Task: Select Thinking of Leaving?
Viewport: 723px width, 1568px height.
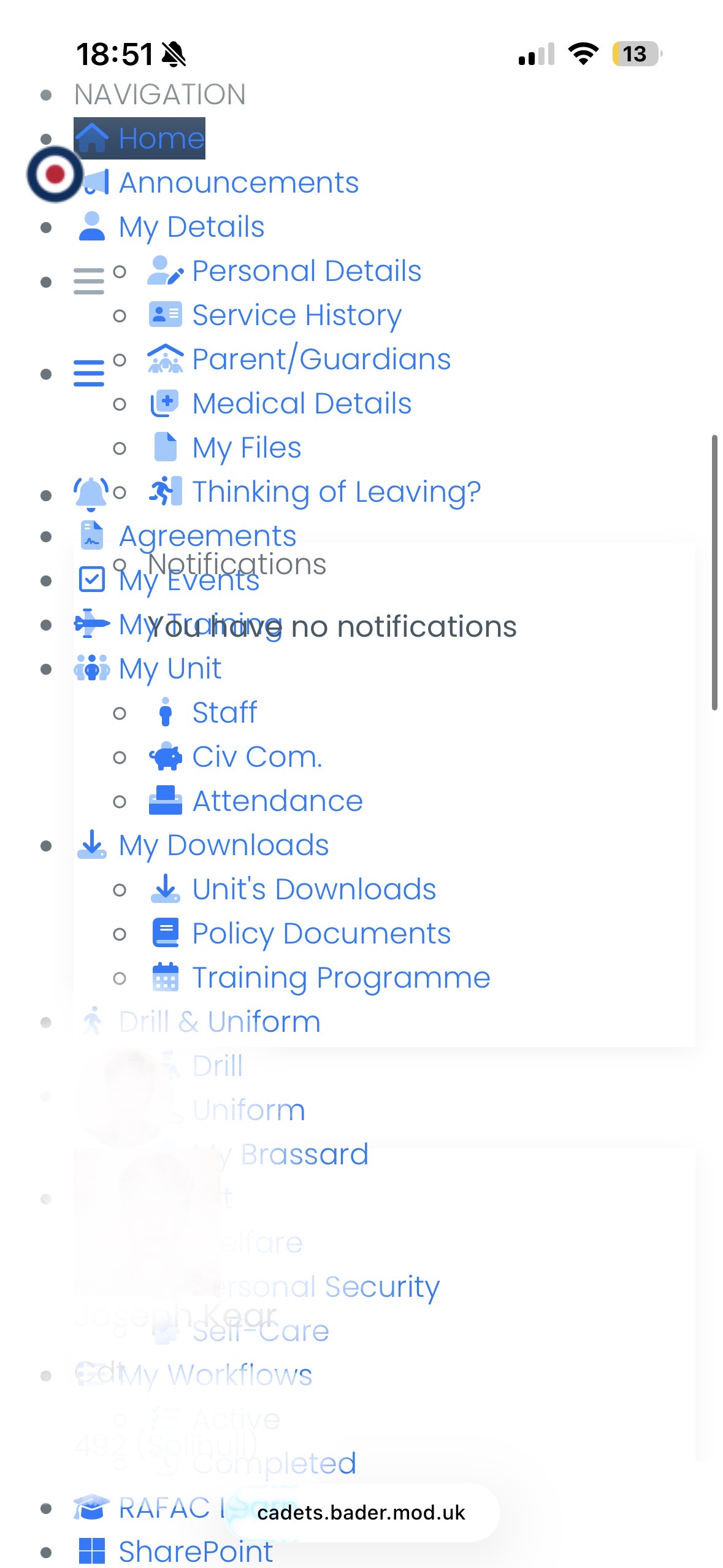Action: (336, 492)
